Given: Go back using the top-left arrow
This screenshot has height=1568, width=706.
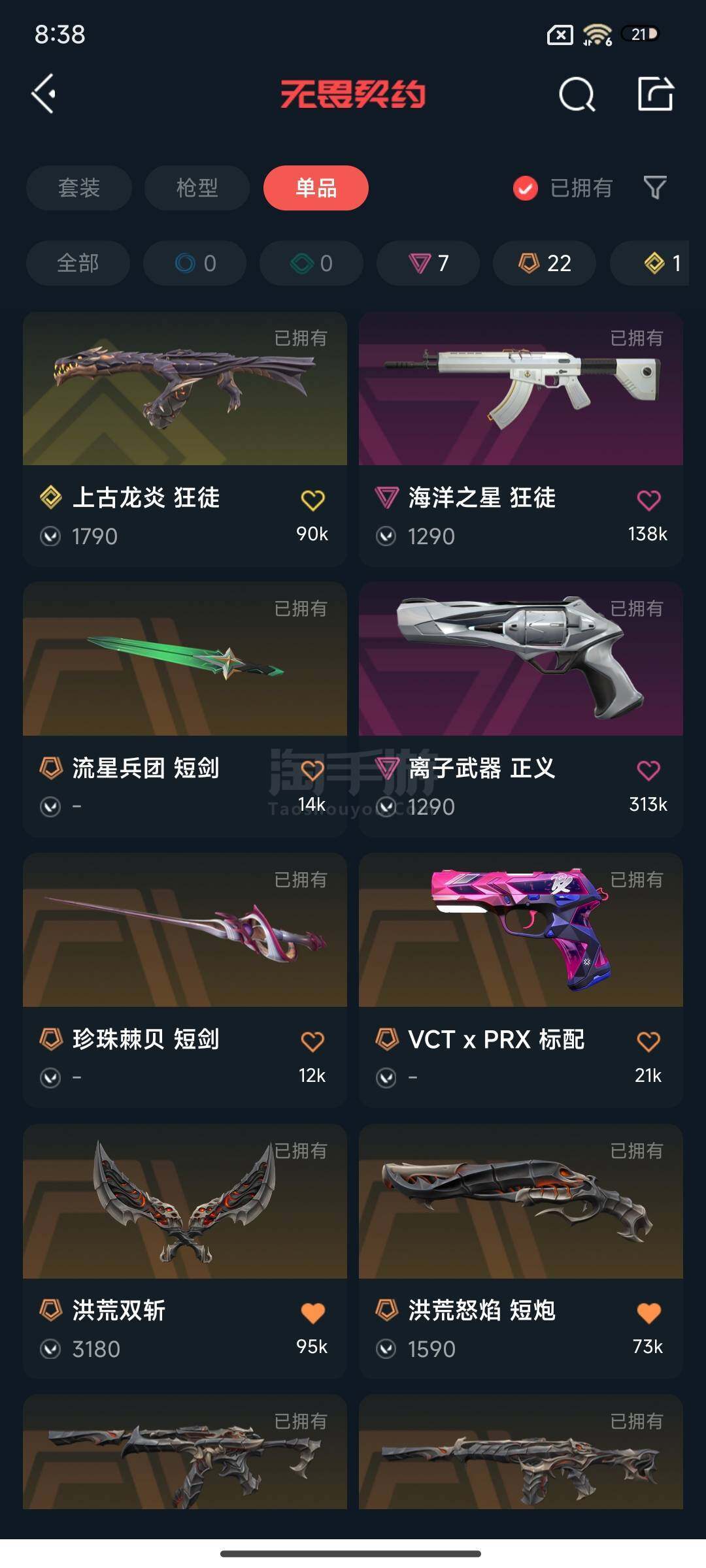Looking at the screenshot, I should 44,94.
